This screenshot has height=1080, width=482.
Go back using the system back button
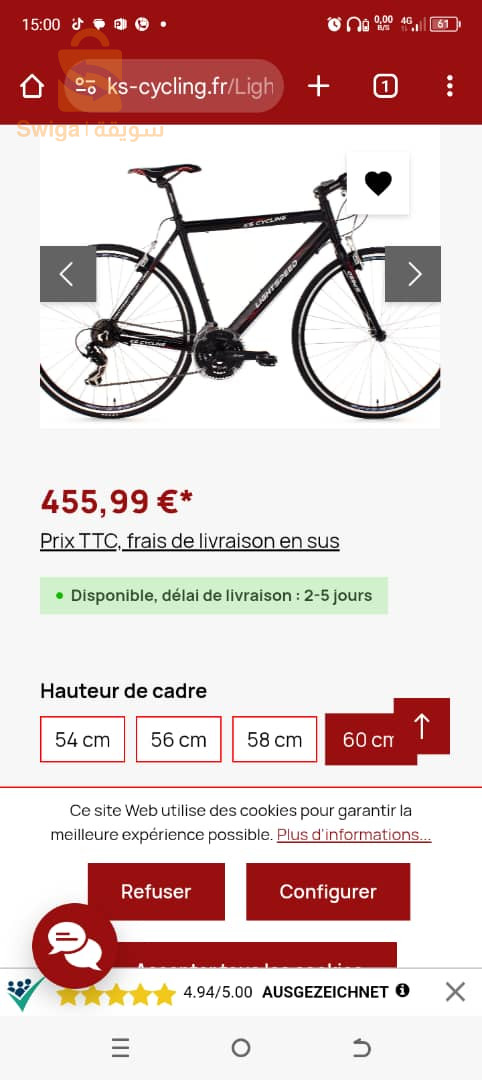[x=362, y=1048]
